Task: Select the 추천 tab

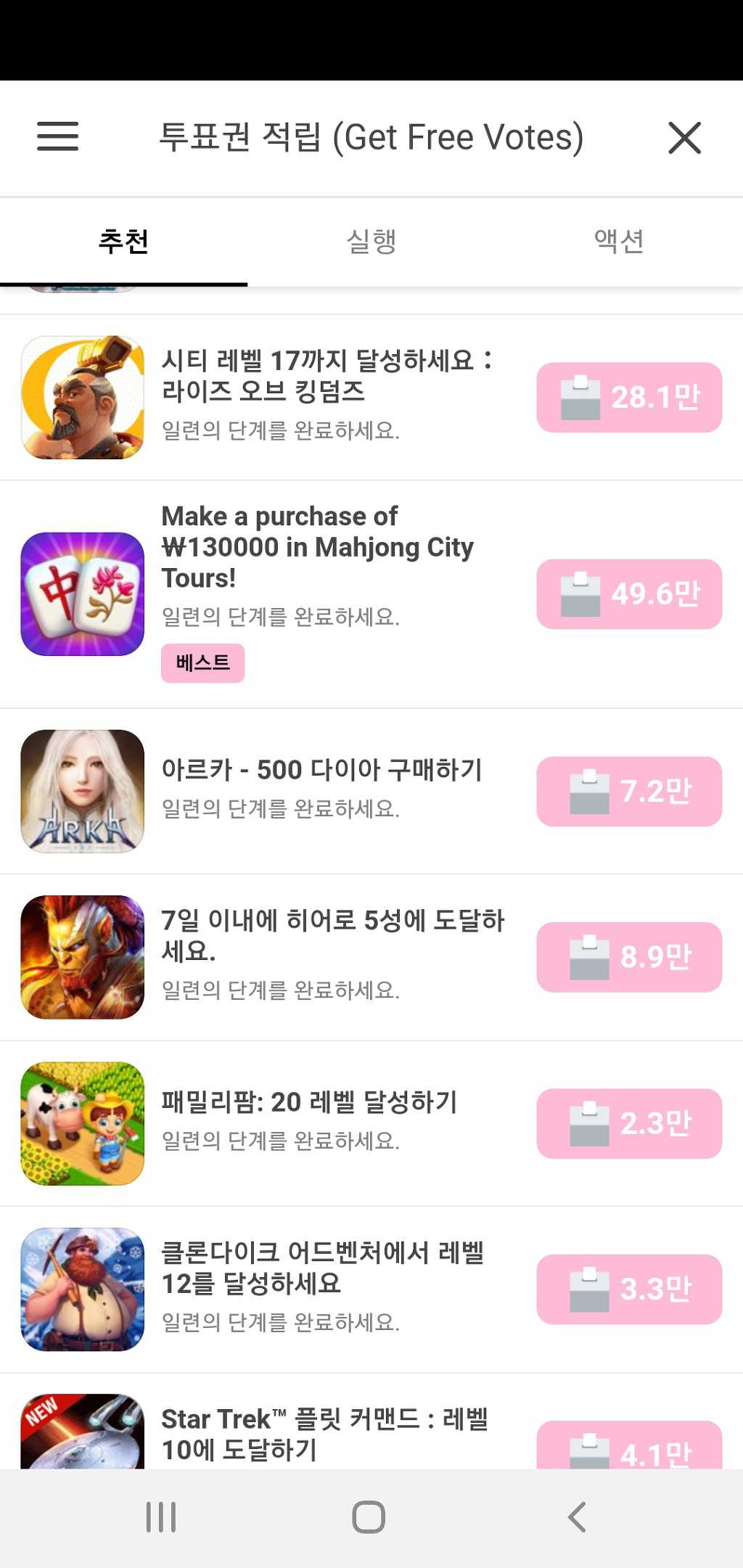Action: point(123,241)
